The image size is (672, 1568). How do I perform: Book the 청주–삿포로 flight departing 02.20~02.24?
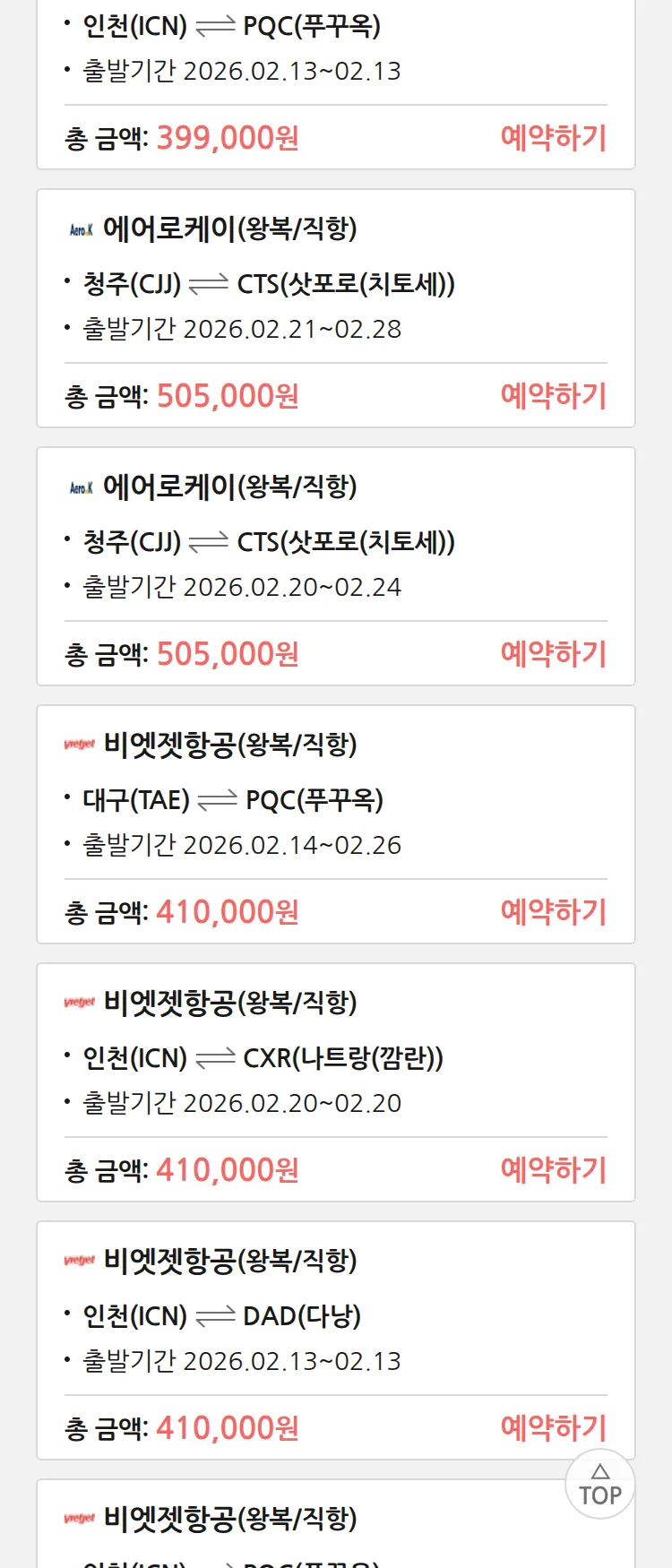click(x=553, y=654)
